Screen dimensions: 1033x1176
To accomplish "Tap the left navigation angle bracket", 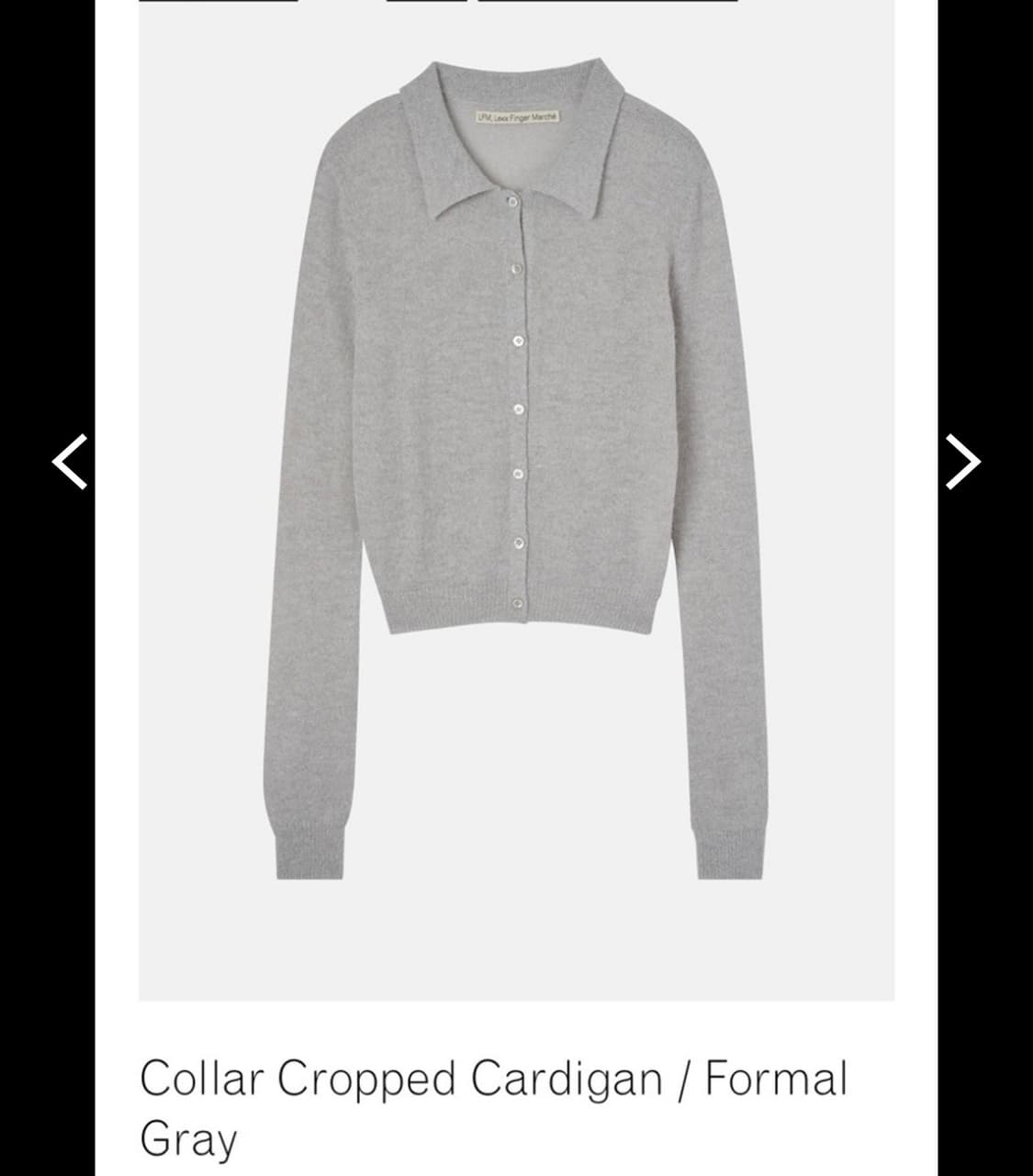I will click(69, 462).
